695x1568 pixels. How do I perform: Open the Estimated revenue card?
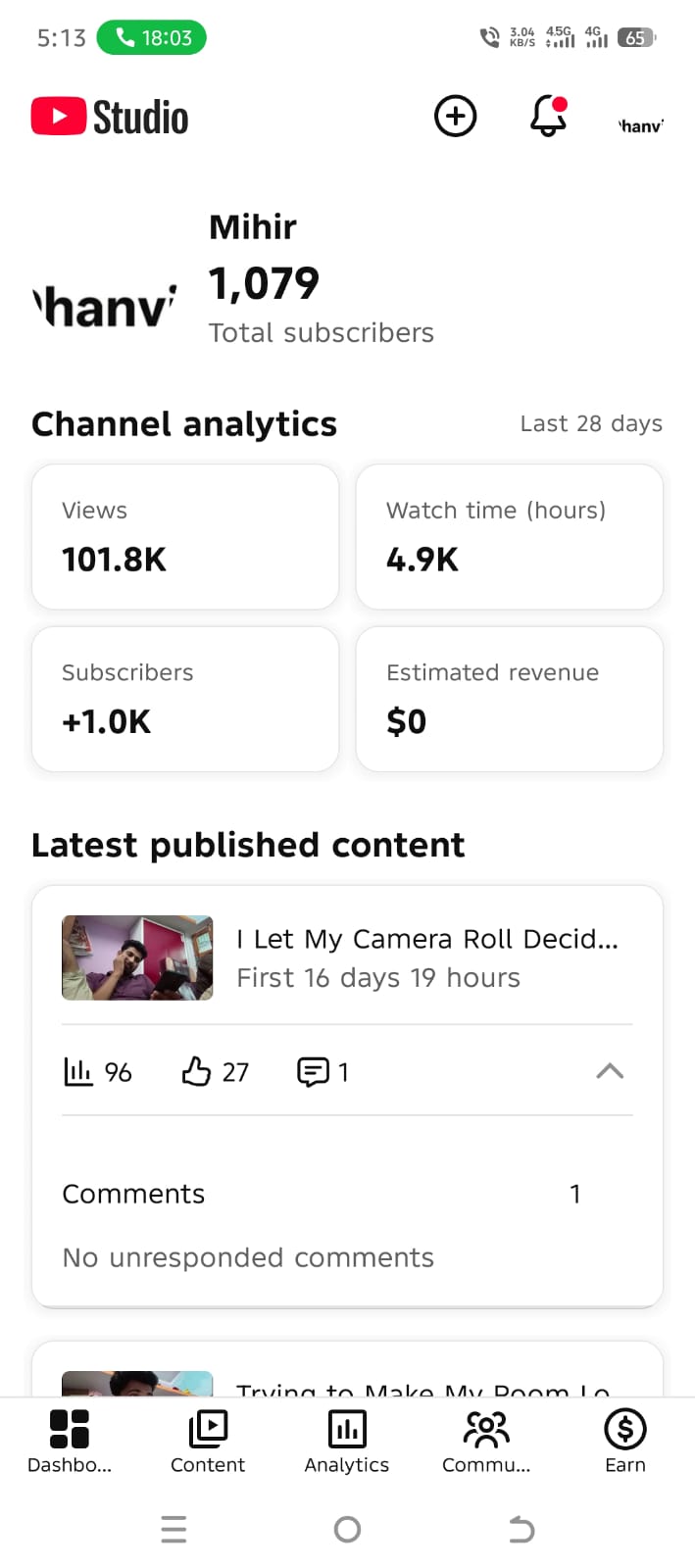(x=510, y=699)
